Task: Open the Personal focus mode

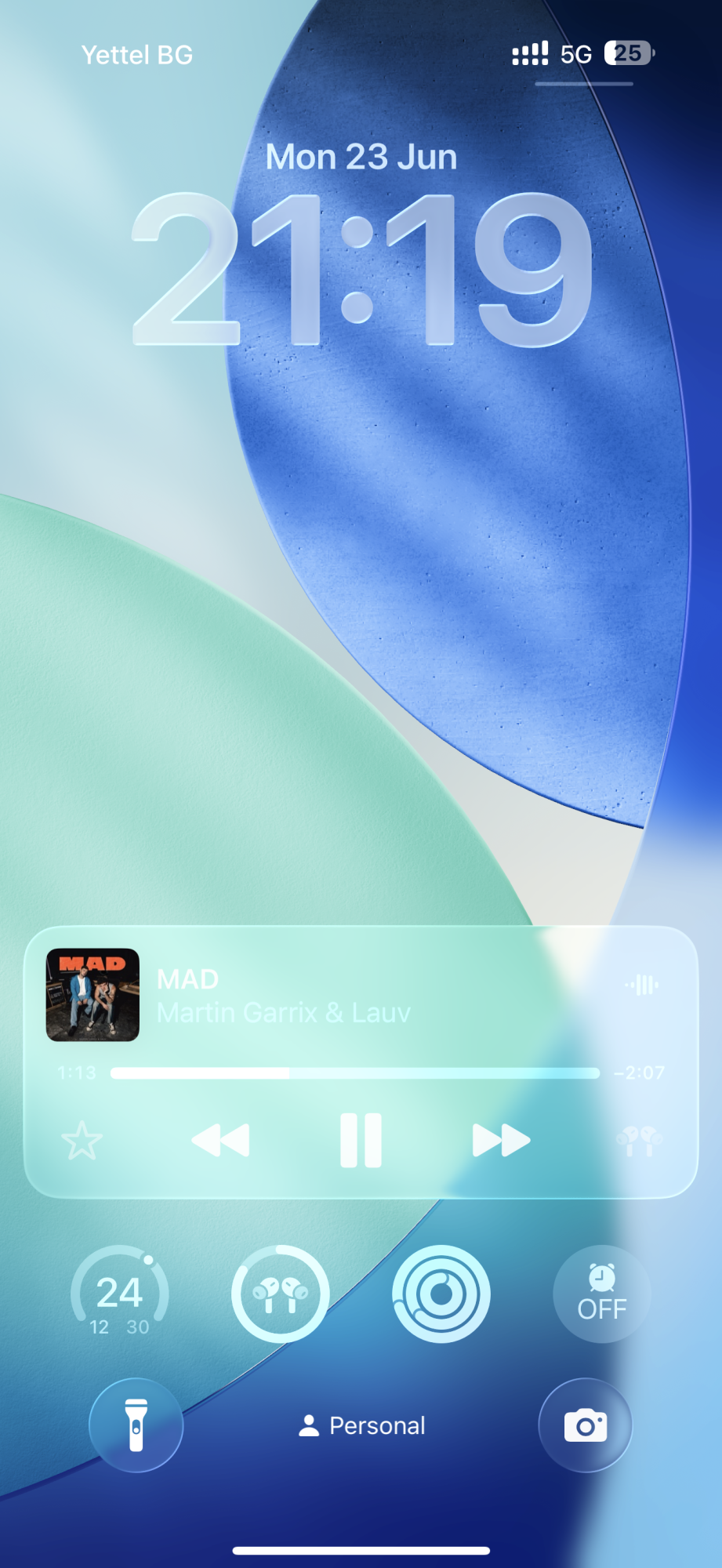Action: click(x=362, y=1425)
